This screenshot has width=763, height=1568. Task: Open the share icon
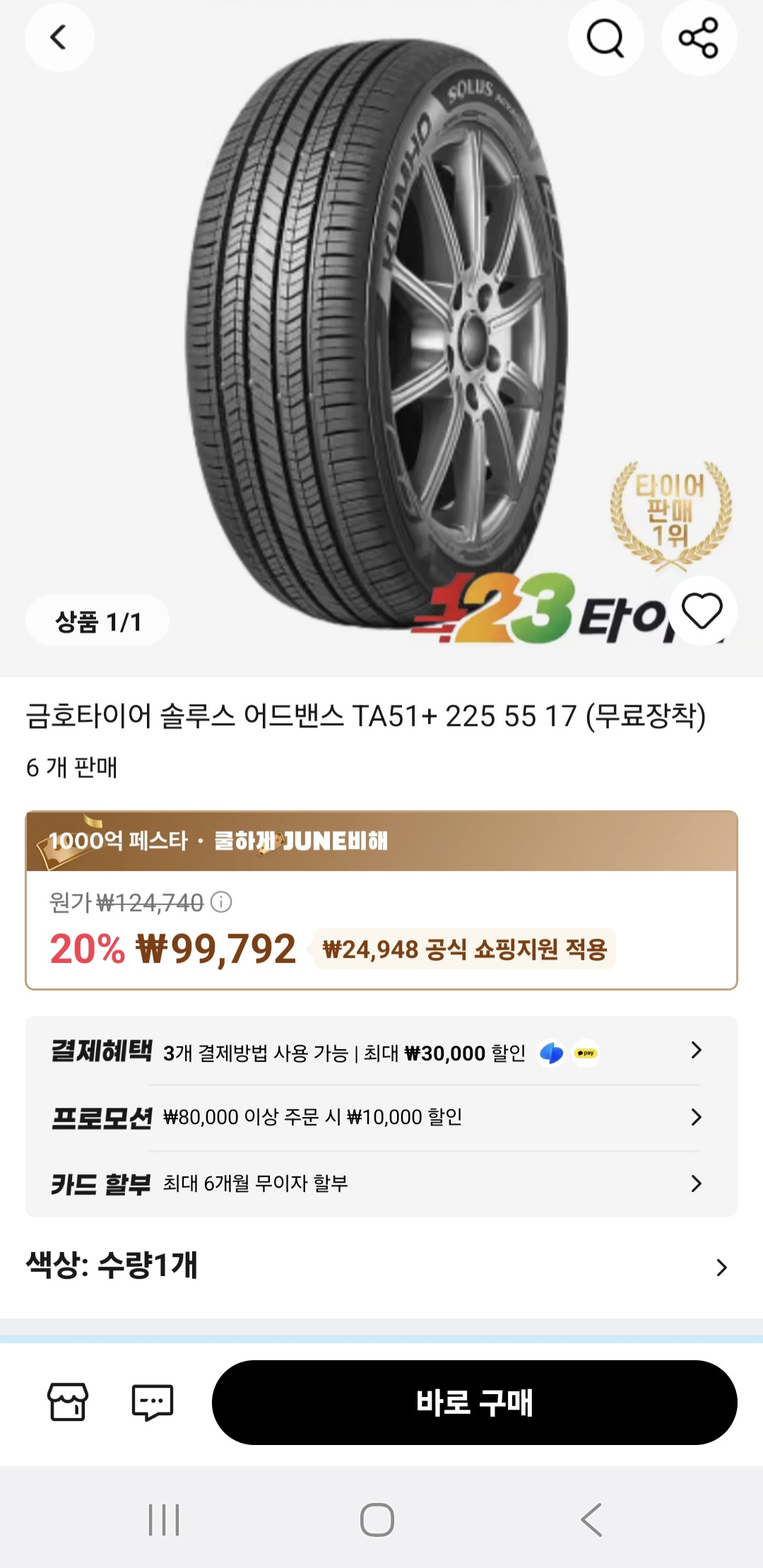(x=699, y=39)
